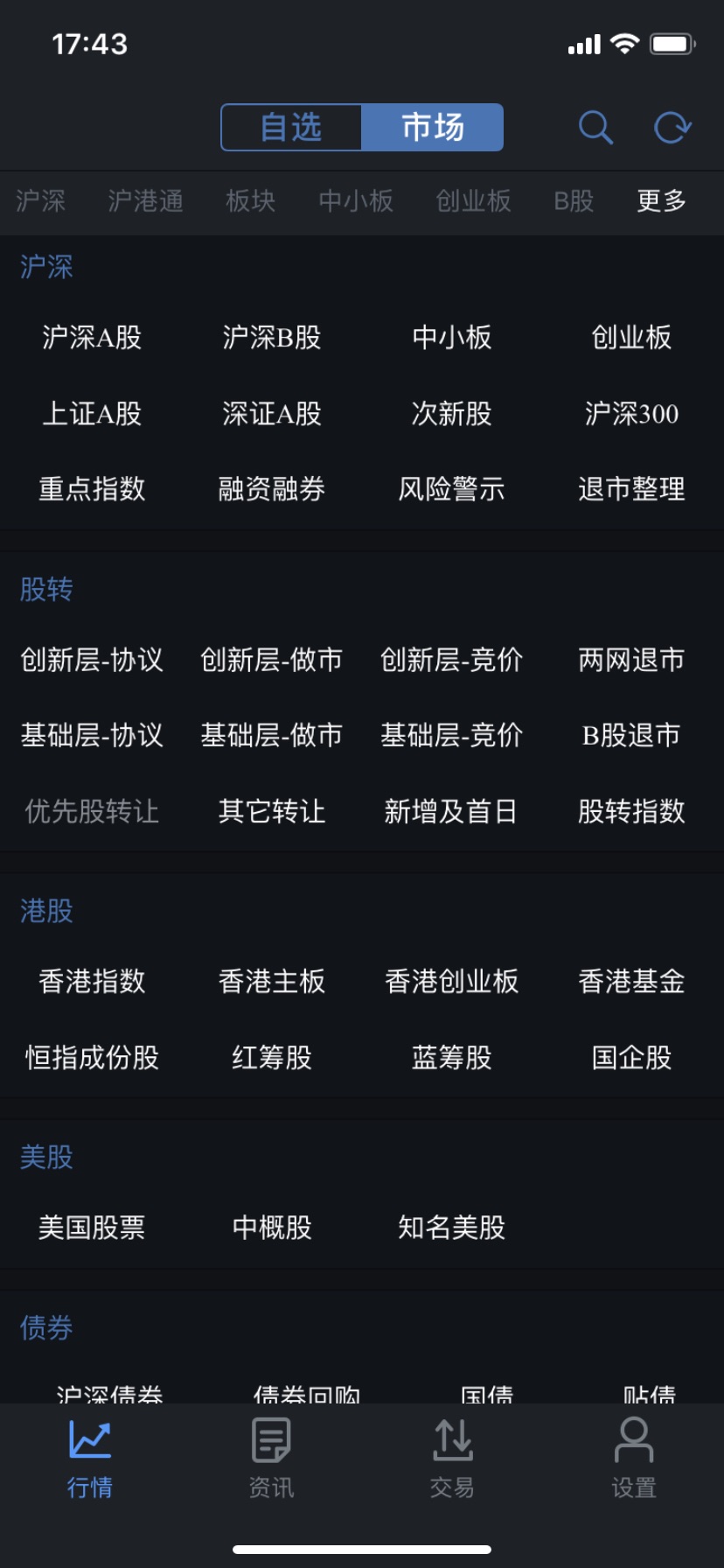View 股转指数
This screenshot has height=1568, width=724.
(631, 812)
